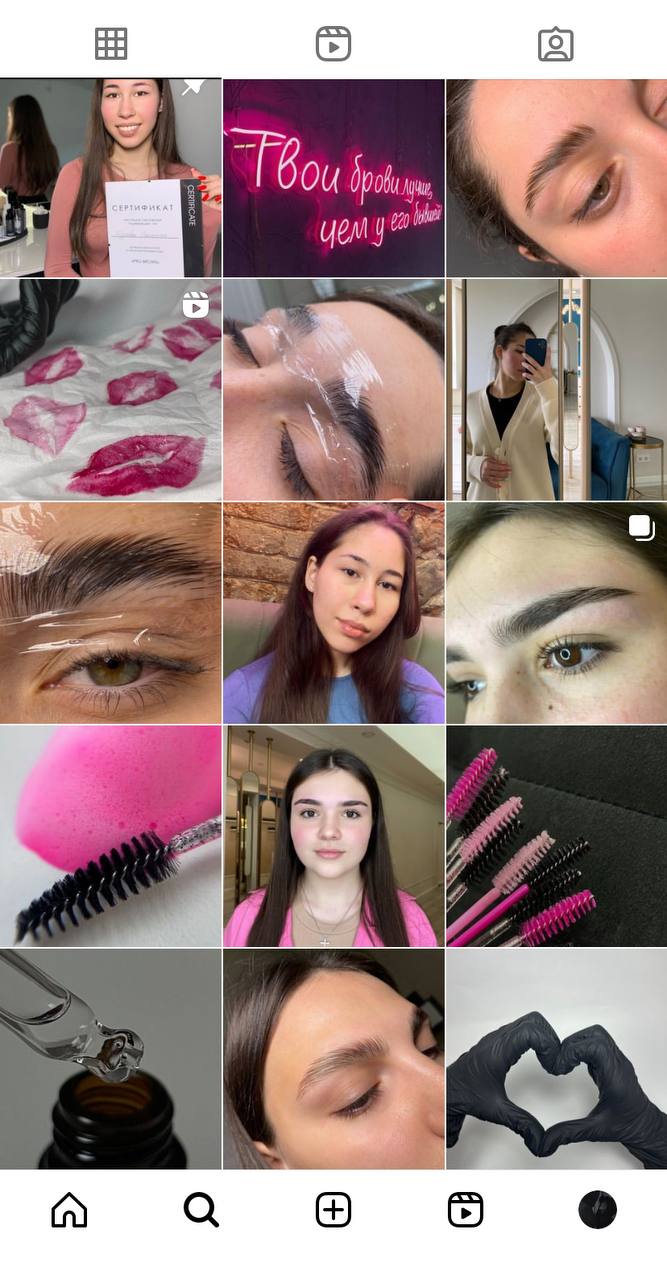This screenshot has height=1280, width=667.
Task: Open the post with the brick wall selfie
Action: [333, 613]
